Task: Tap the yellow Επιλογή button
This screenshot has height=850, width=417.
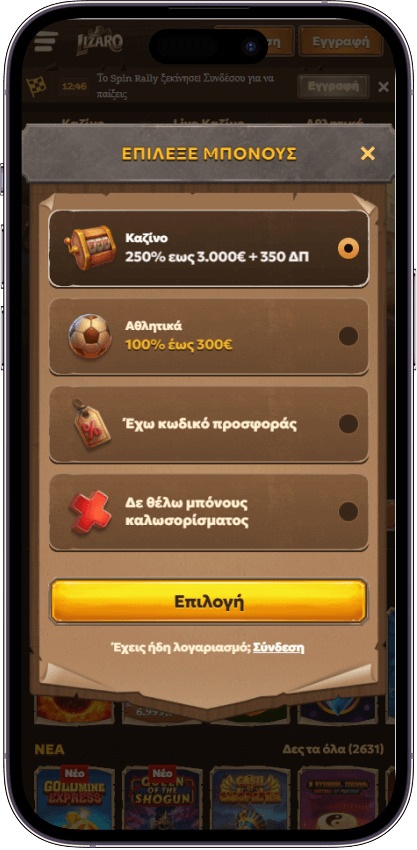Action: point(209,602)
